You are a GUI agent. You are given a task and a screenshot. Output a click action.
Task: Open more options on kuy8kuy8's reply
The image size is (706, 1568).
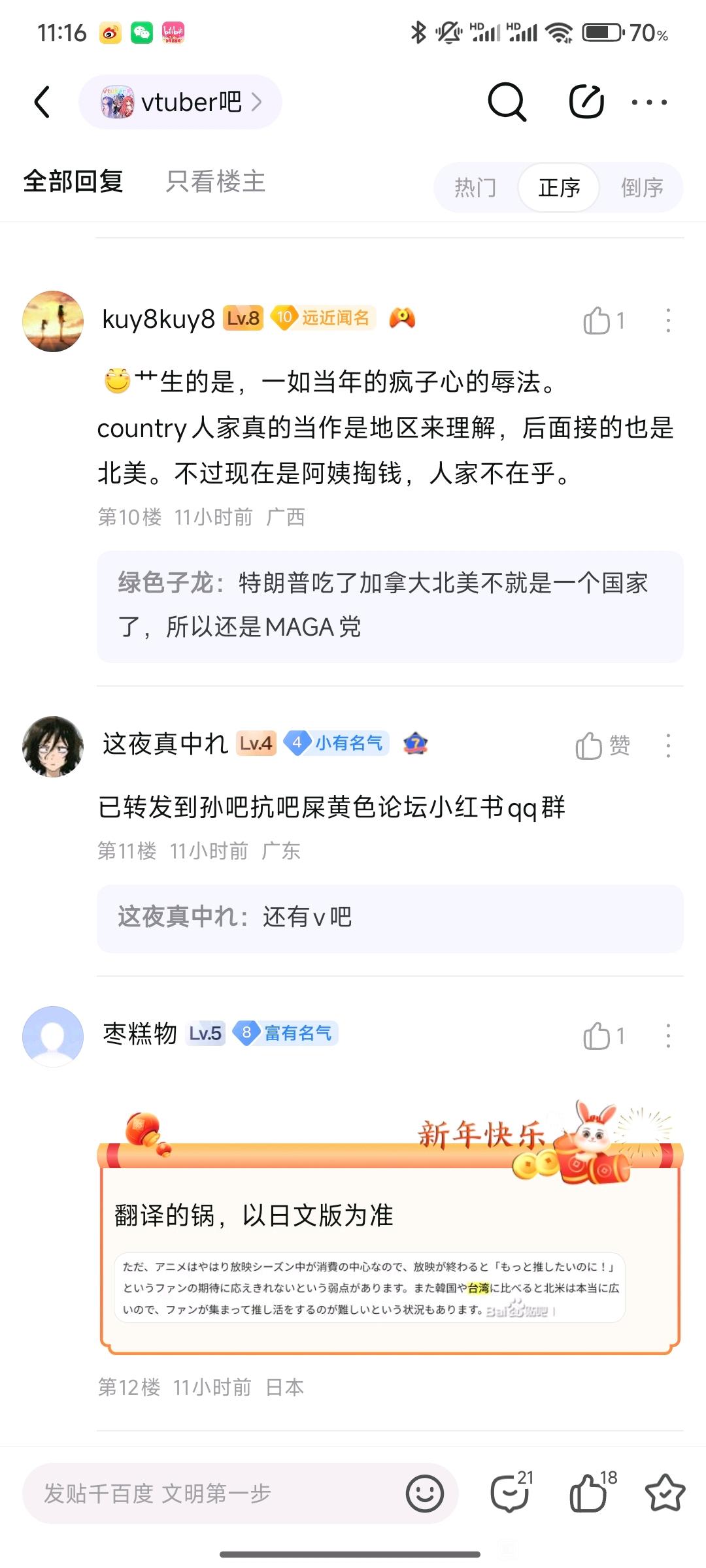(667, 321)
